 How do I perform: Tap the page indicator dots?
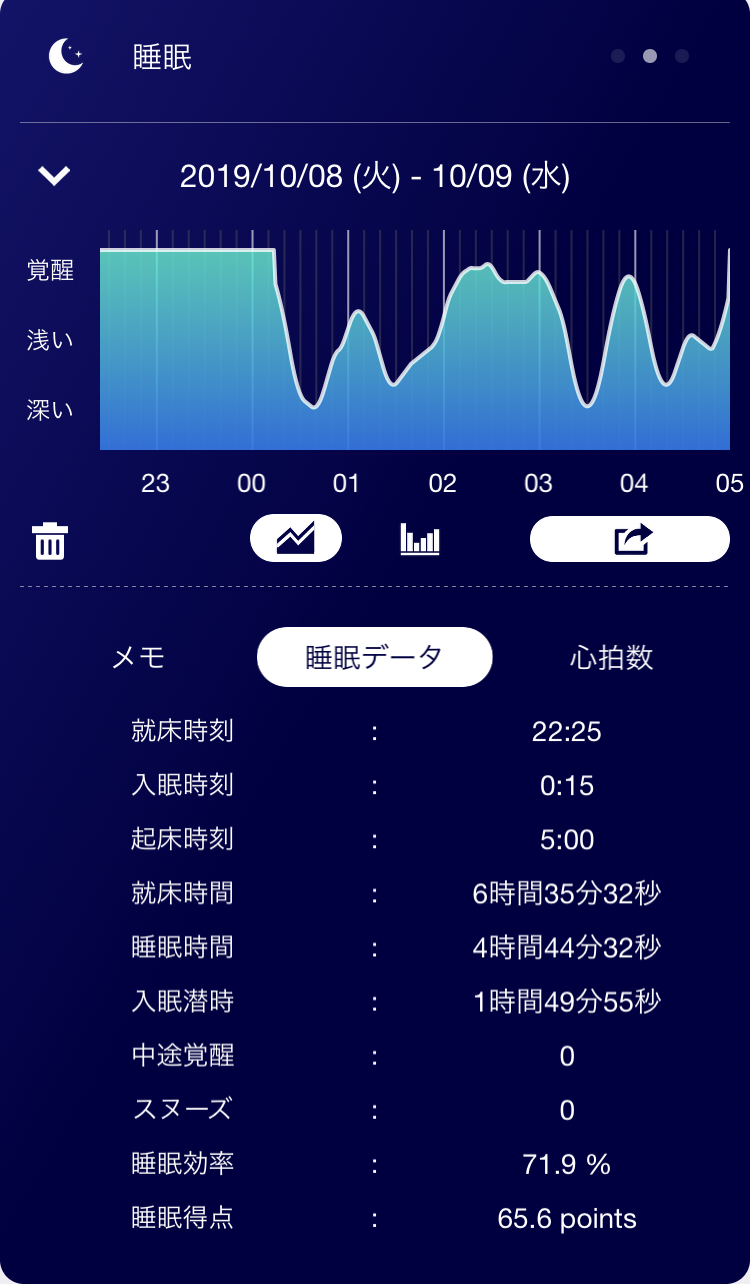tap(650, 57)
